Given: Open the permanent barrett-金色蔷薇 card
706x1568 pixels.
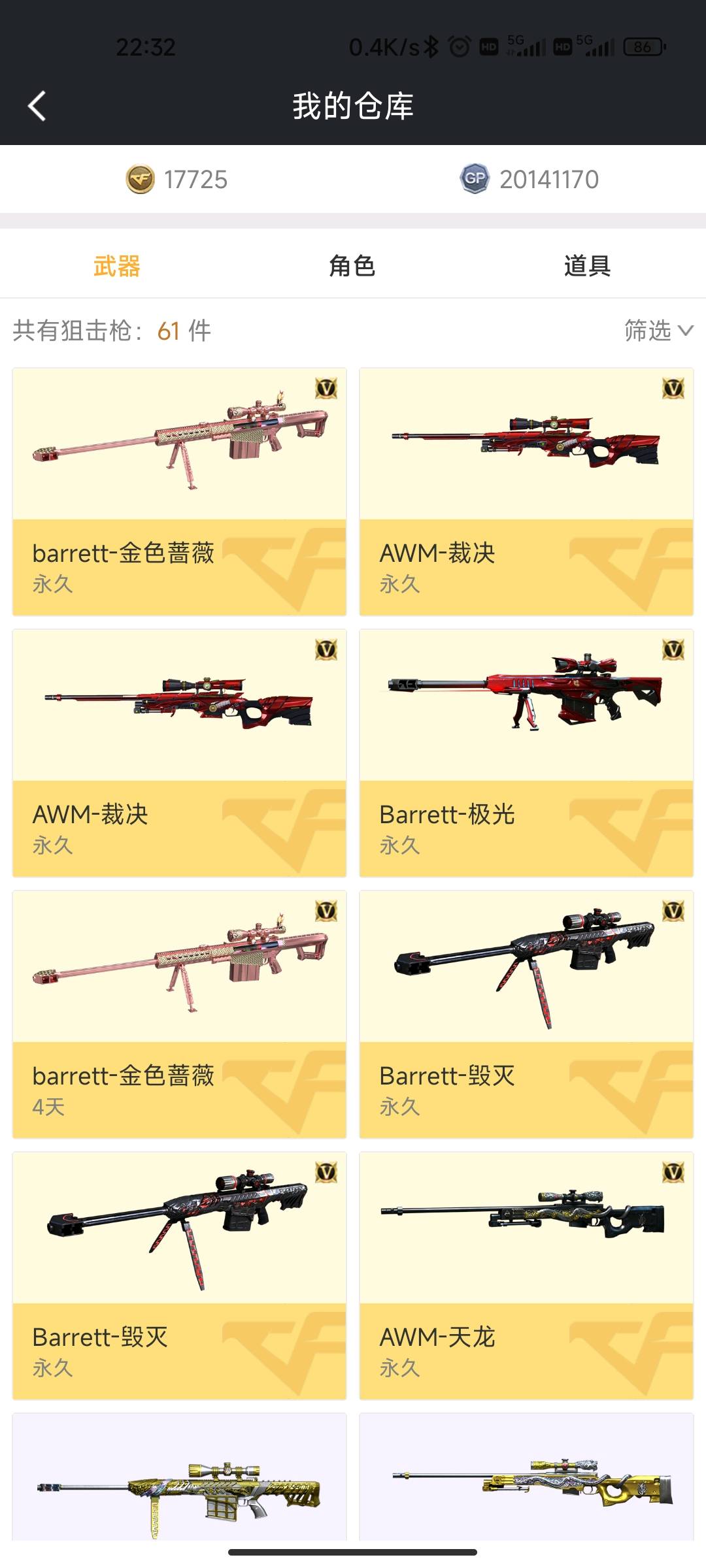Looking at the screenshot, I should (179, 491).
